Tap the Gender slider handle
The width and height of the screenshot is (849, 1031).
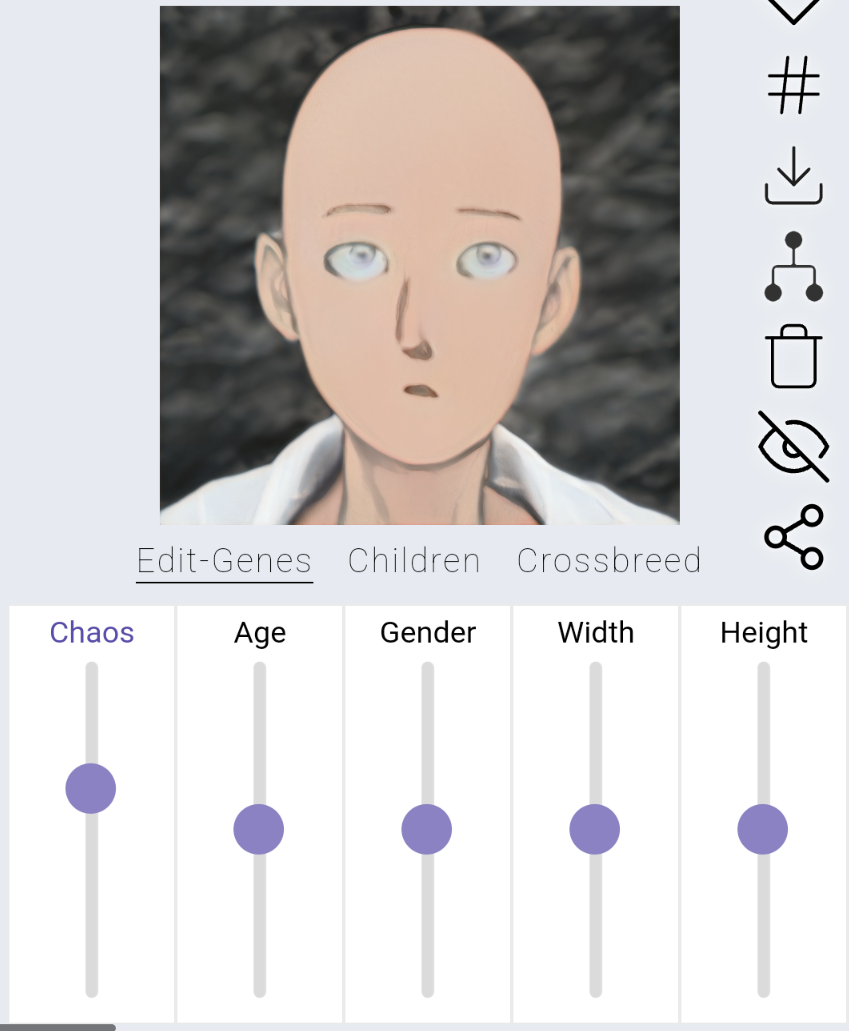click(427, 829)
